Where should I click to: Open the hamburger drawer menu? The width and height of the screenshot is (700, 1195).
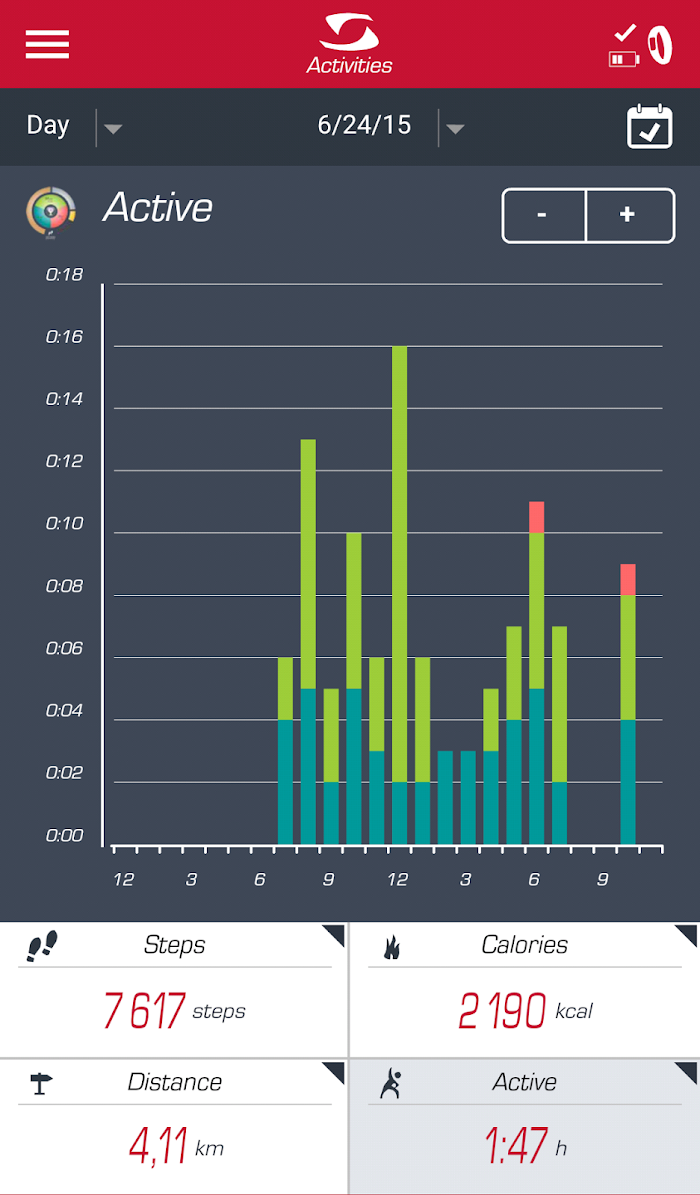point(47,44)
